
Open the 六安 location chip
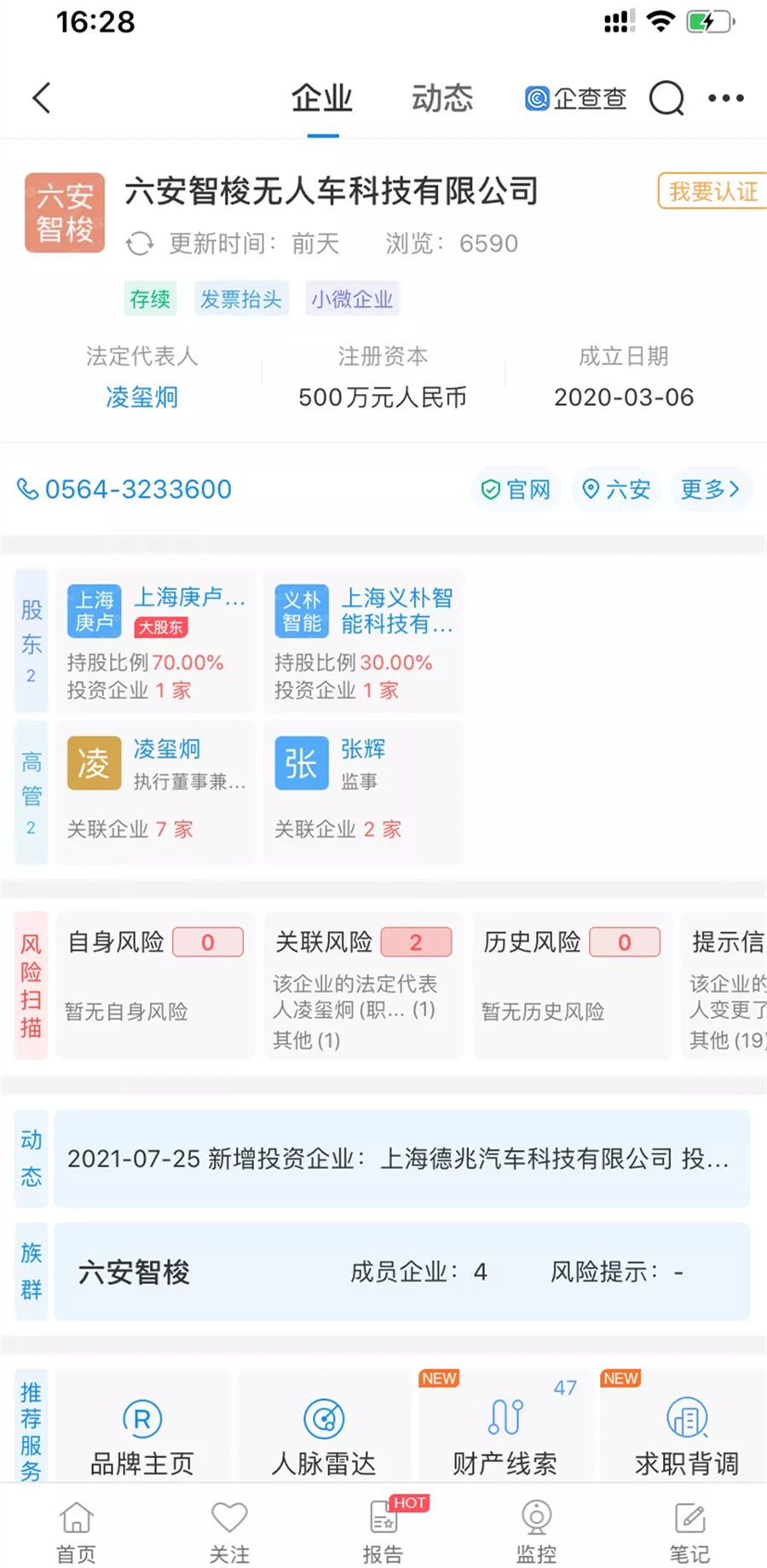click(616, 489)
